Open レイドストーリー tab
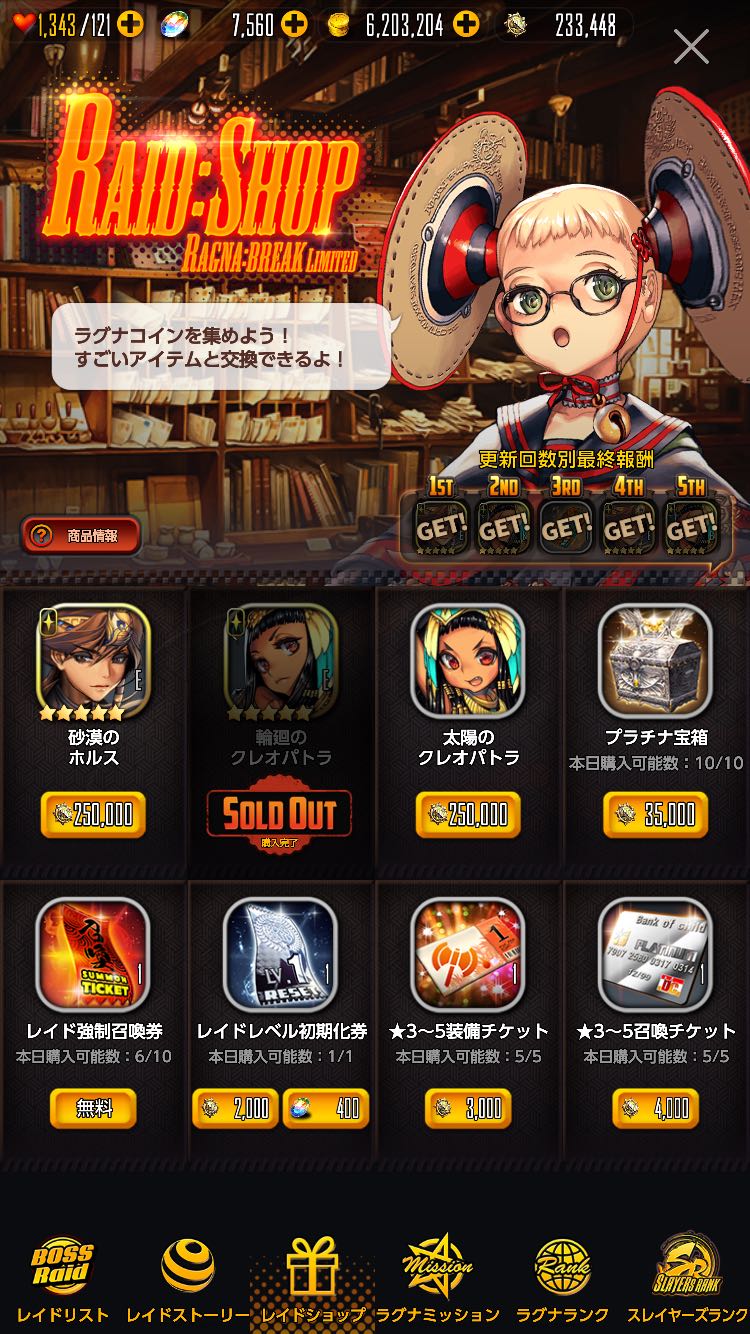The image size is (750, 1334). [187, 1280]
